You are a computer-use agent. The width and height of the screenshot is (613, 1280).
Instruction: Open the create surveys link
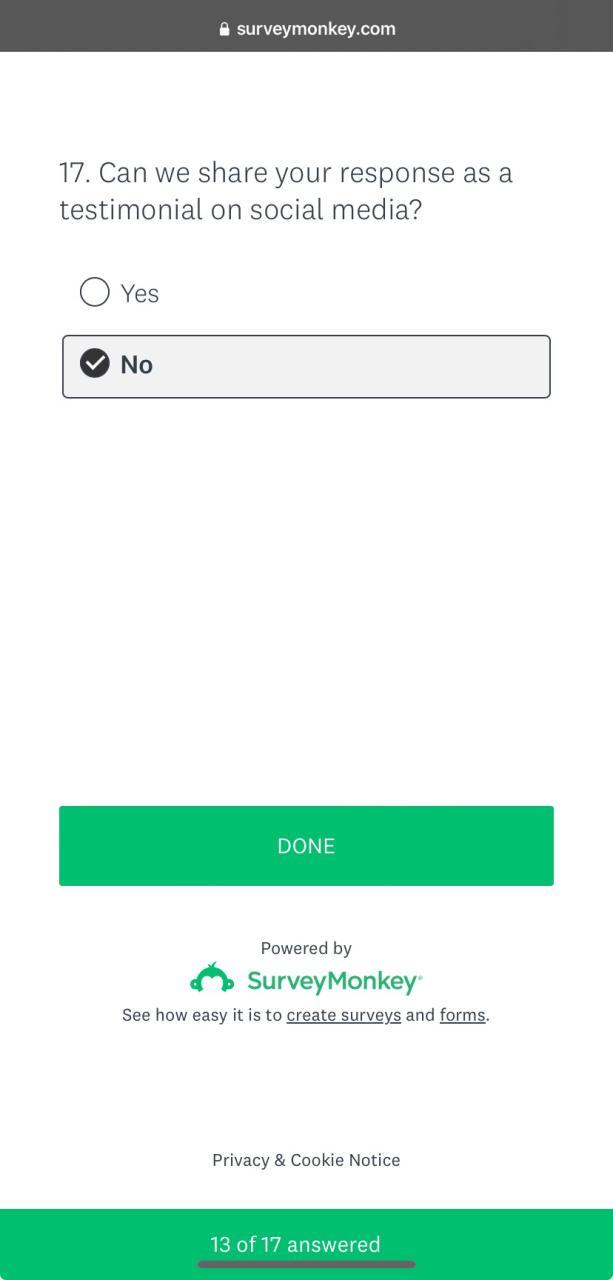tap(343, 1015)
